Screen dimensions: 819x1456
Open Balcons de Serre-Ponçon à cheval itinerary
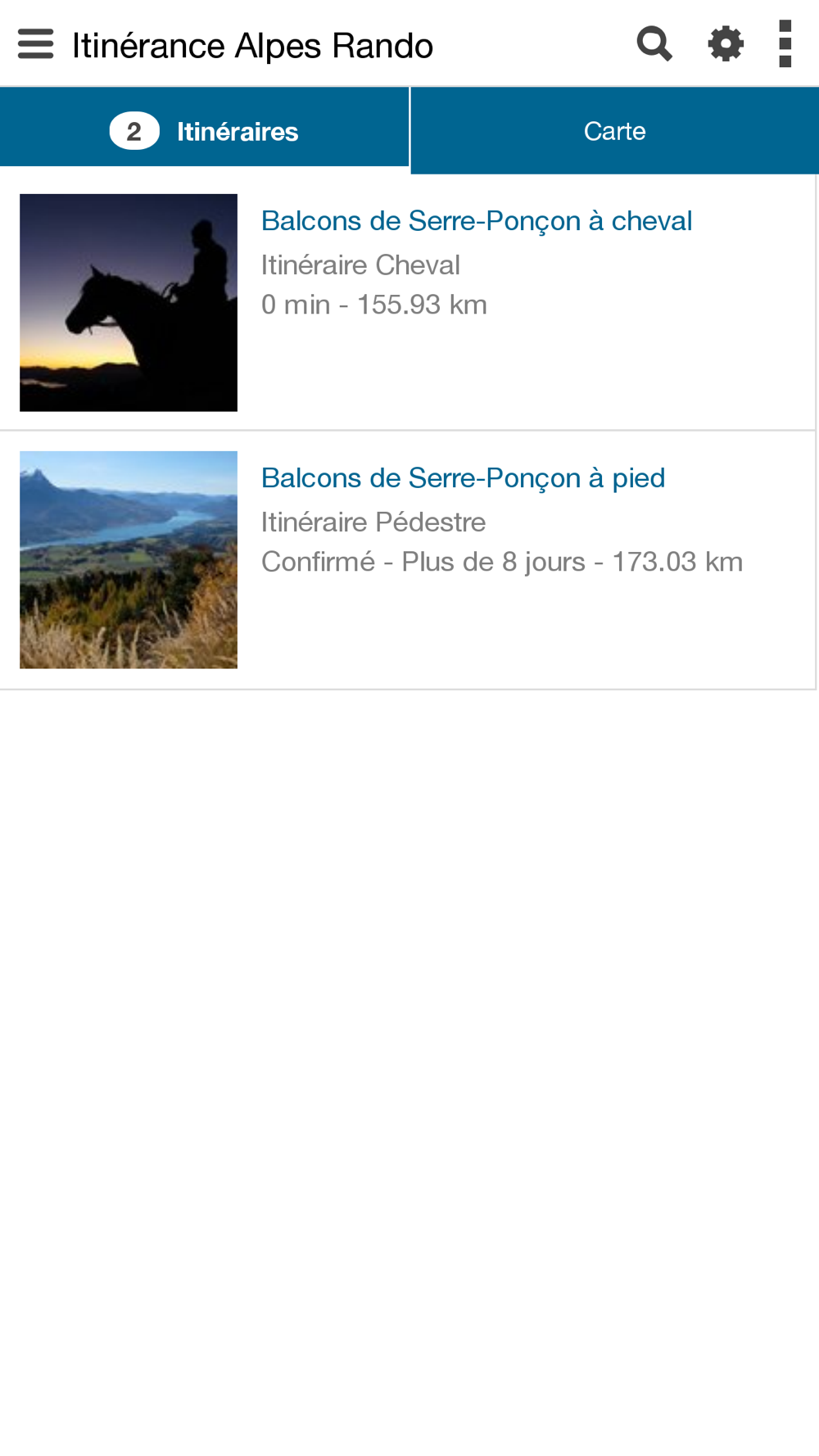point(407,302)
